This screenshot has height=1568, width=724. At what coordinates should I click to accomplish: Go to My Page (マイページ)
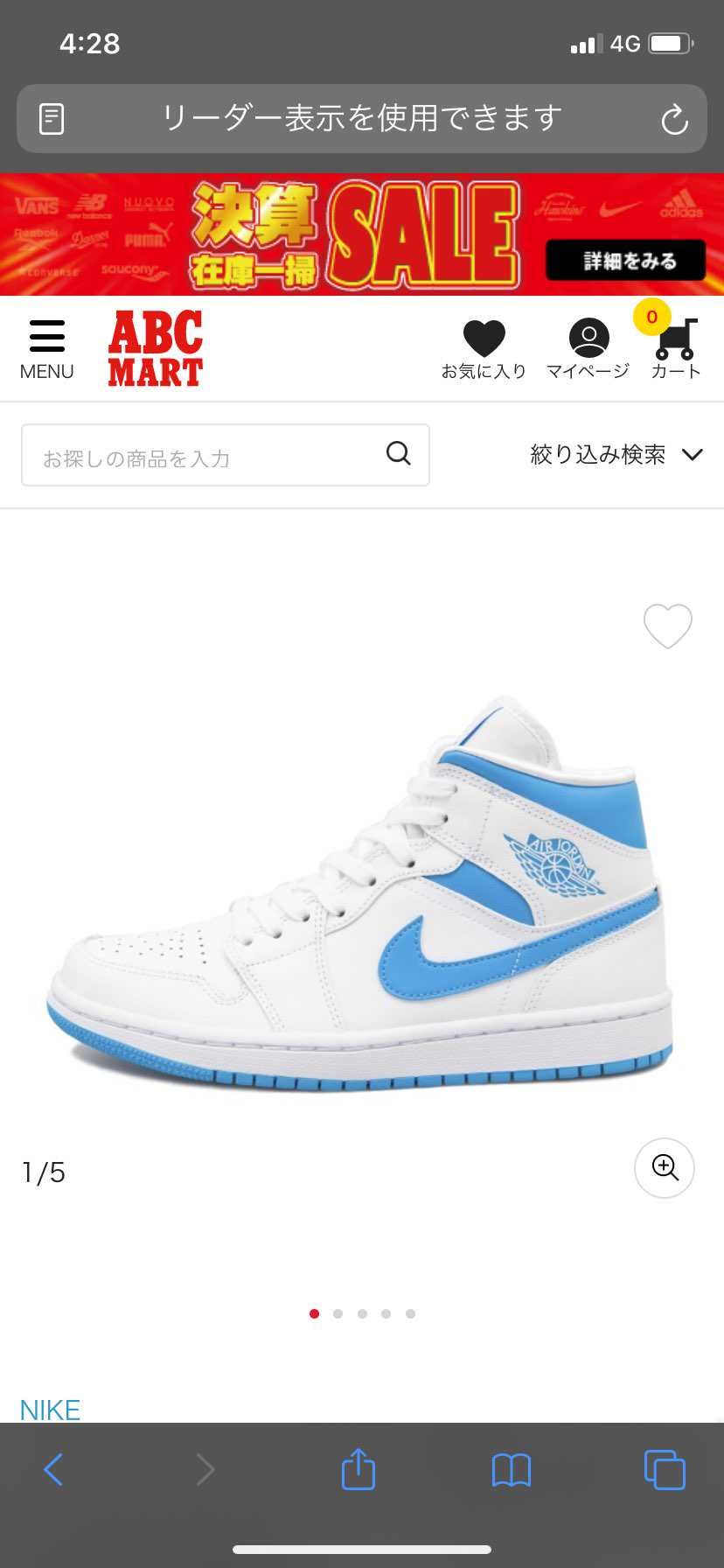588,349
